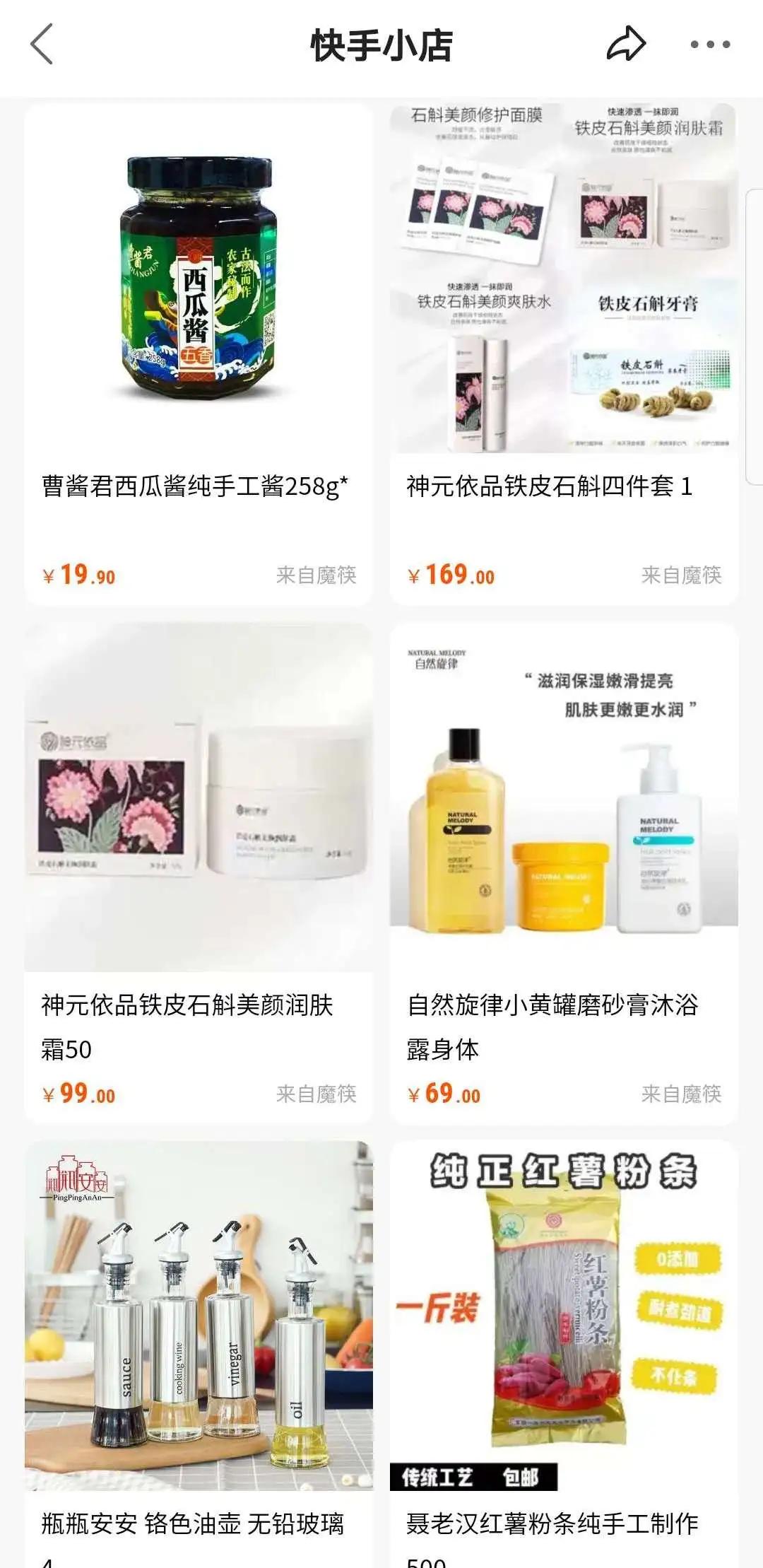Click the ¥99.00 price of the face cream
Image resolution: width=763 pixels, height=1568 pixels.
point(78,1092)
